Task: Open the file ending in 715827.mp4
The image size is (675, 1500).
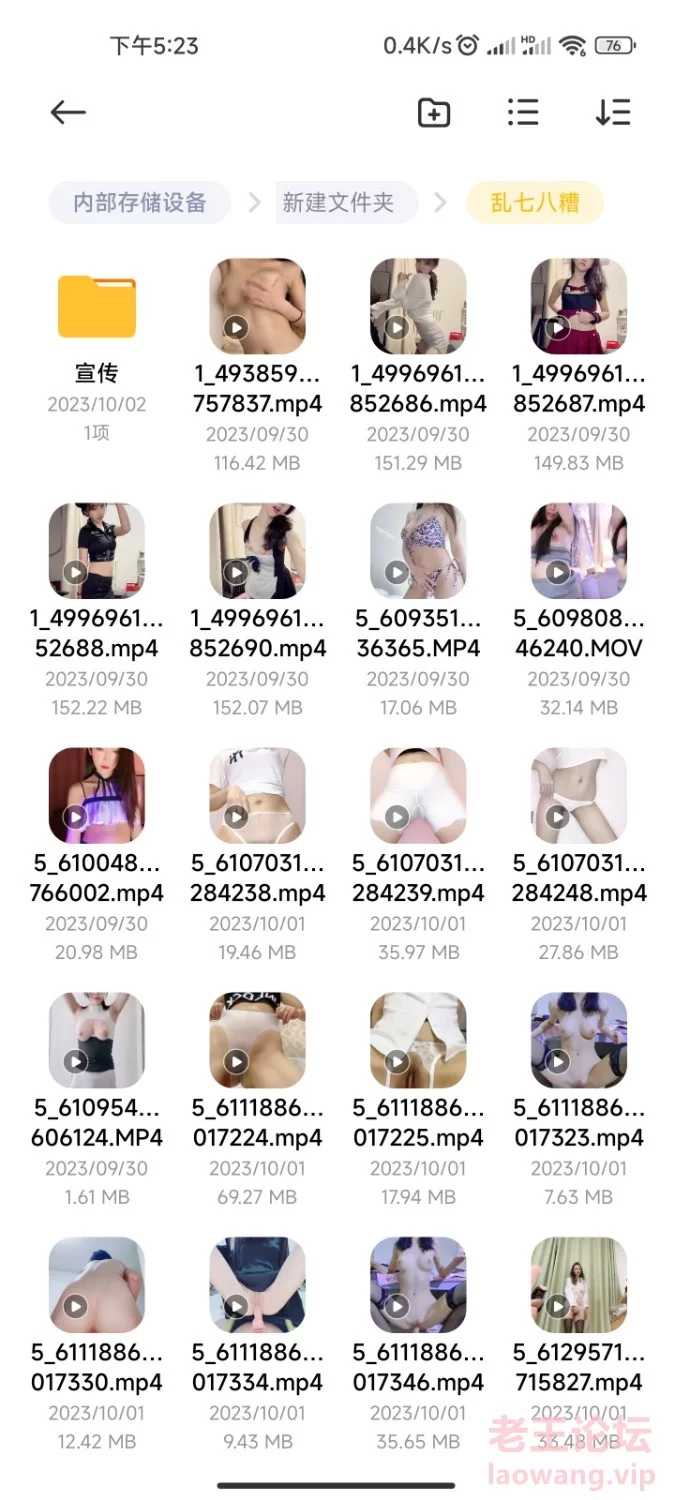Action: pos(579,1285)
